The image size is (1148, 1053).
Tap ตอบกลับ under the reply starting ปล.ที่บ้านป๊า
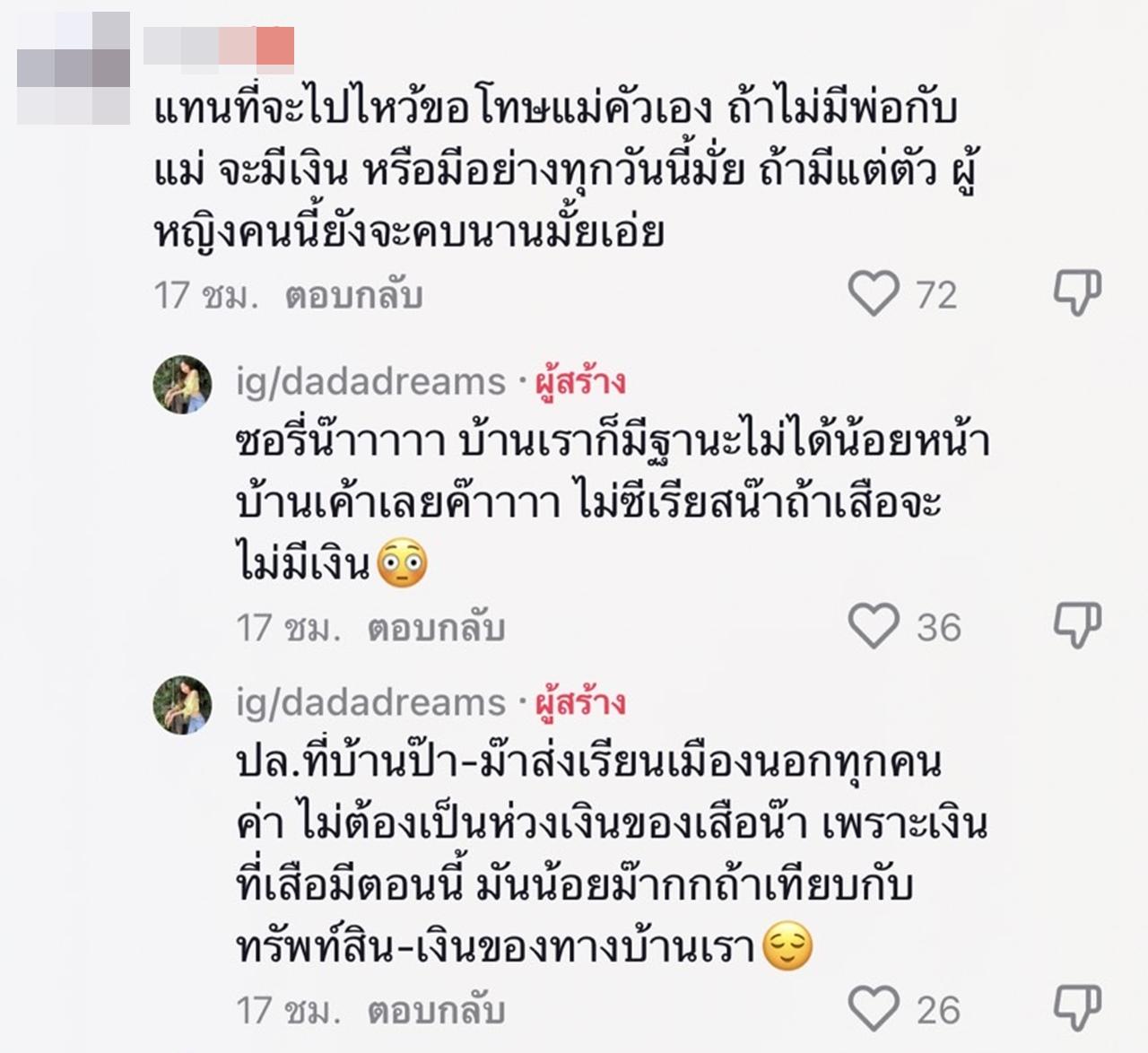tap(436, 1011)
